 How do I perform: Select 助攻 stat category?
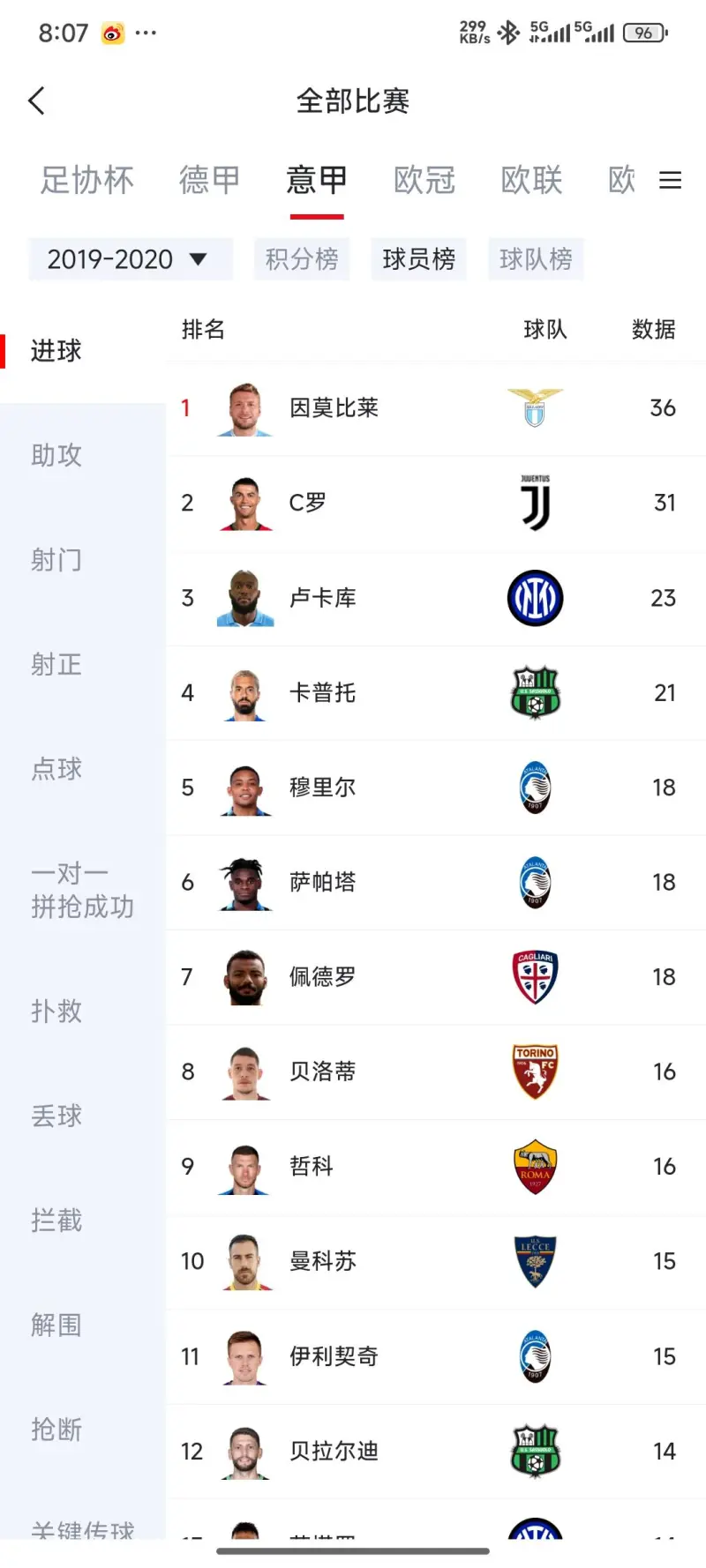tap(56, 455)
